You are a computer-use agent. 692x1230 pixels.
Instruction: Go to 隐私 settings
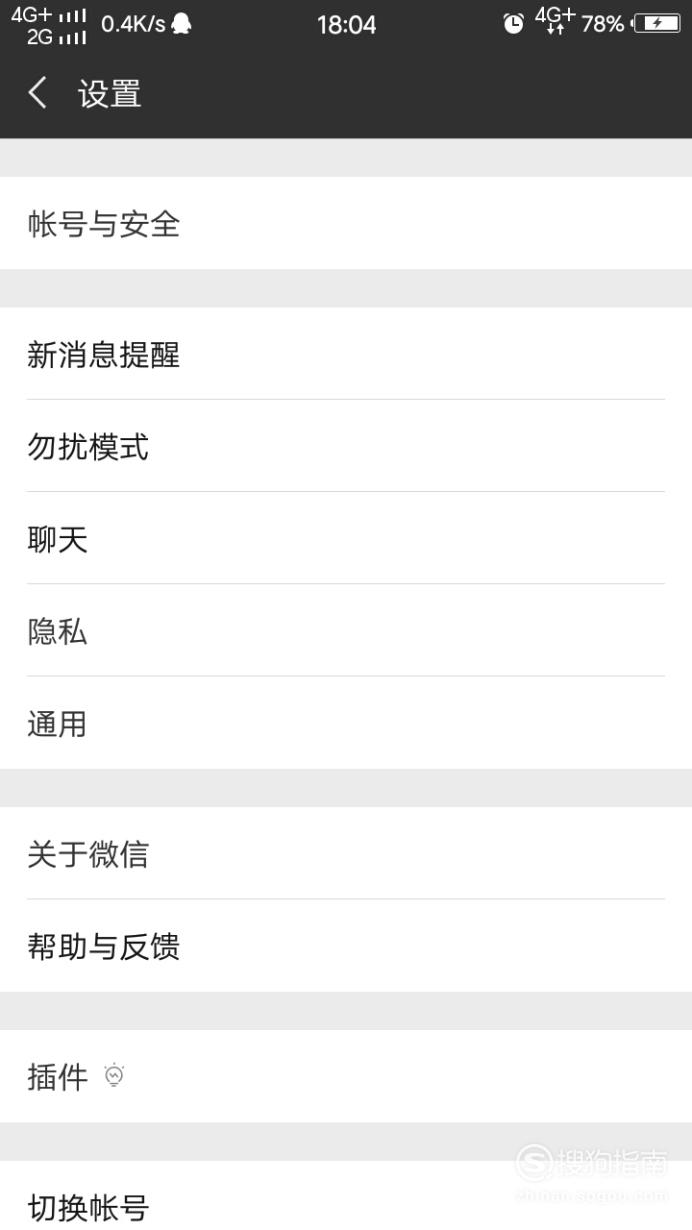(x=346, y=630)
